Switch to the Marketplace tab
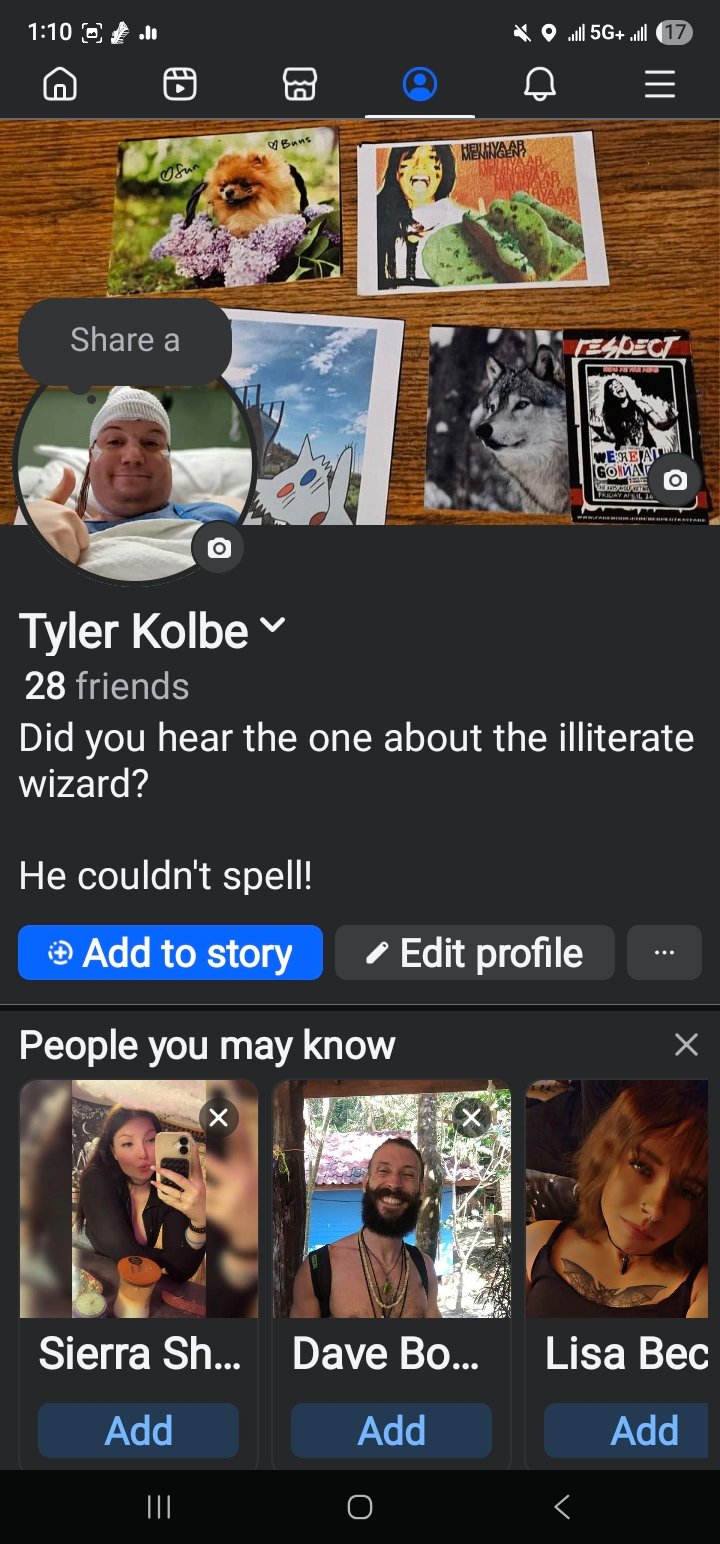 pyautogui.click(x=300, y=85)
